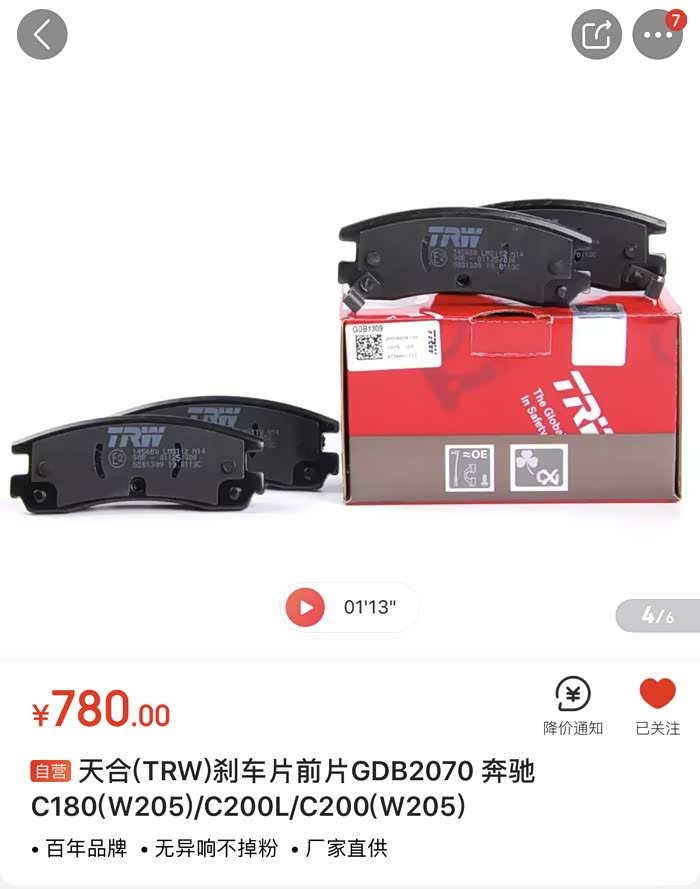Image resolution: width=700 pixels, height=889 pixels.
Task: Open the more options menu
Action: 657,35
